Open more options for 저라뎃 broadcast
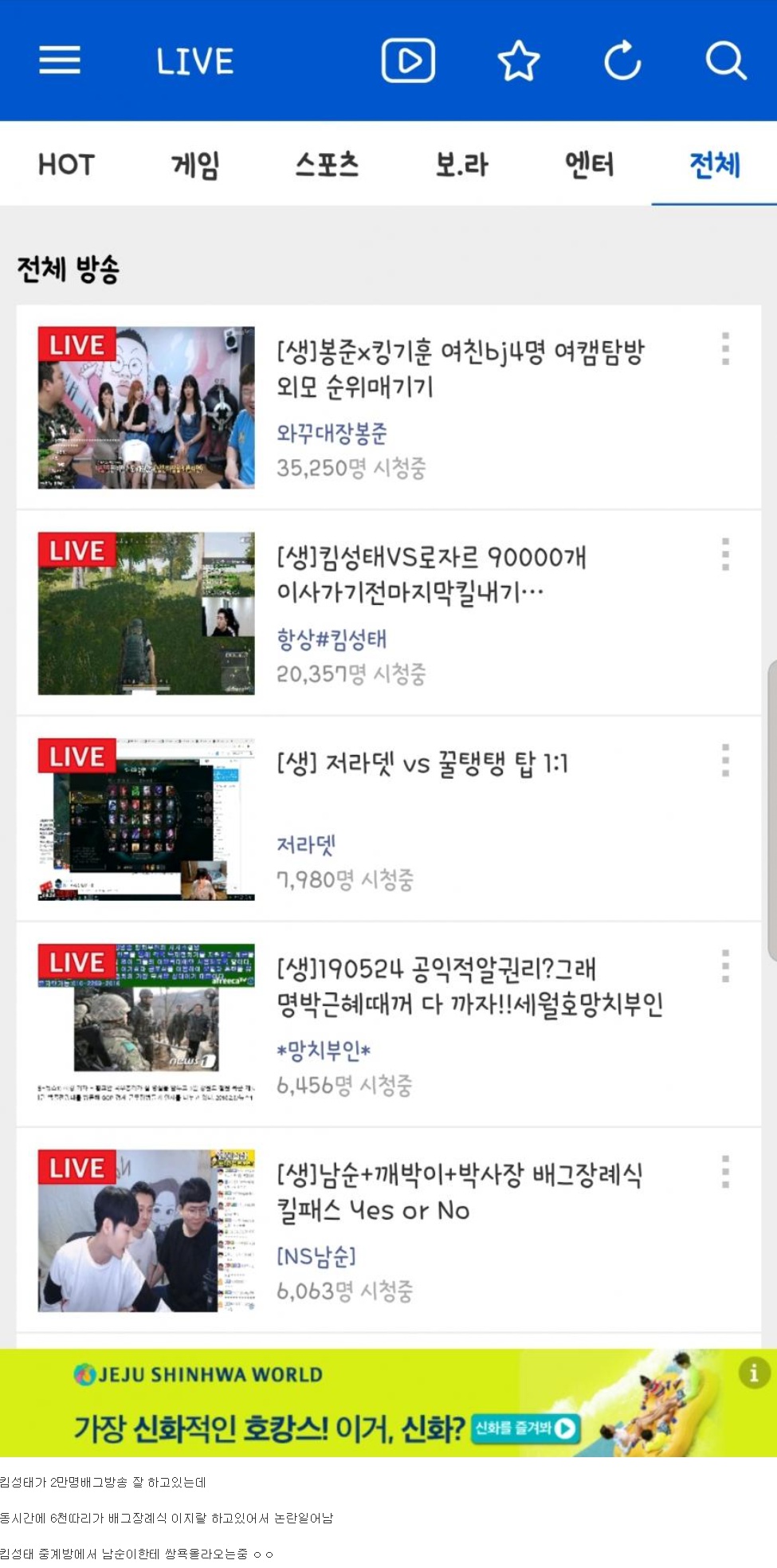Image resolution: width=777 pixels, height=1568 pixels. point(725,760)
